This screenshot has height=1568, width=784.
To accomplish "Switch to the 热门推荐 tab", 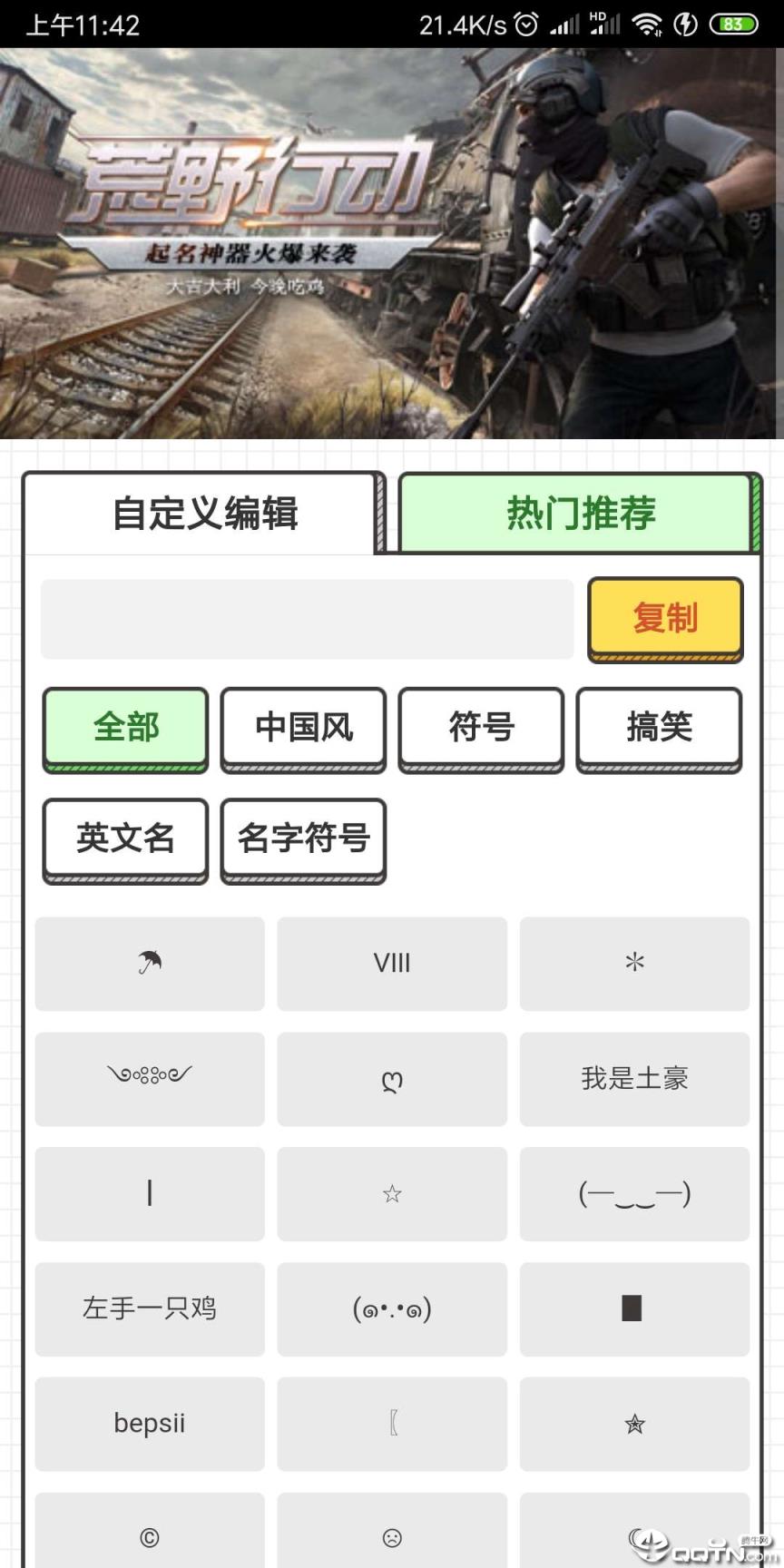I will pyautogui.click(x=578, y=514).
